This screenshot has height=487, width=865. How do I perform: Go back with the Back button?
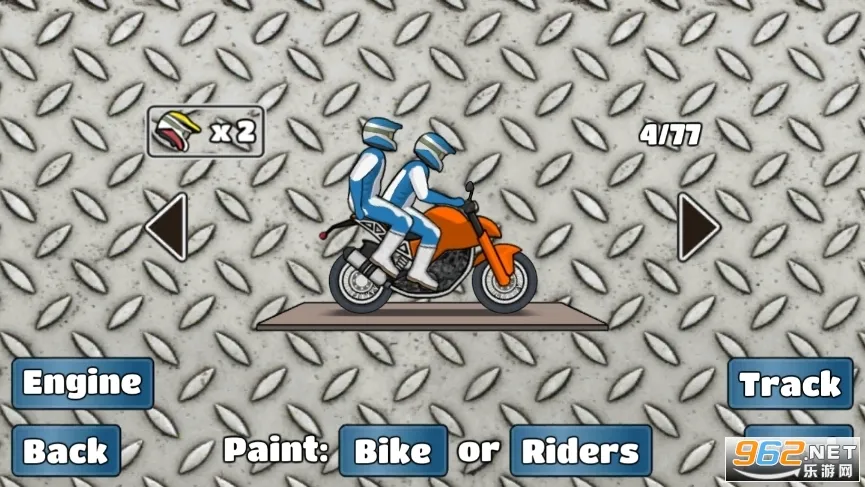66,451
